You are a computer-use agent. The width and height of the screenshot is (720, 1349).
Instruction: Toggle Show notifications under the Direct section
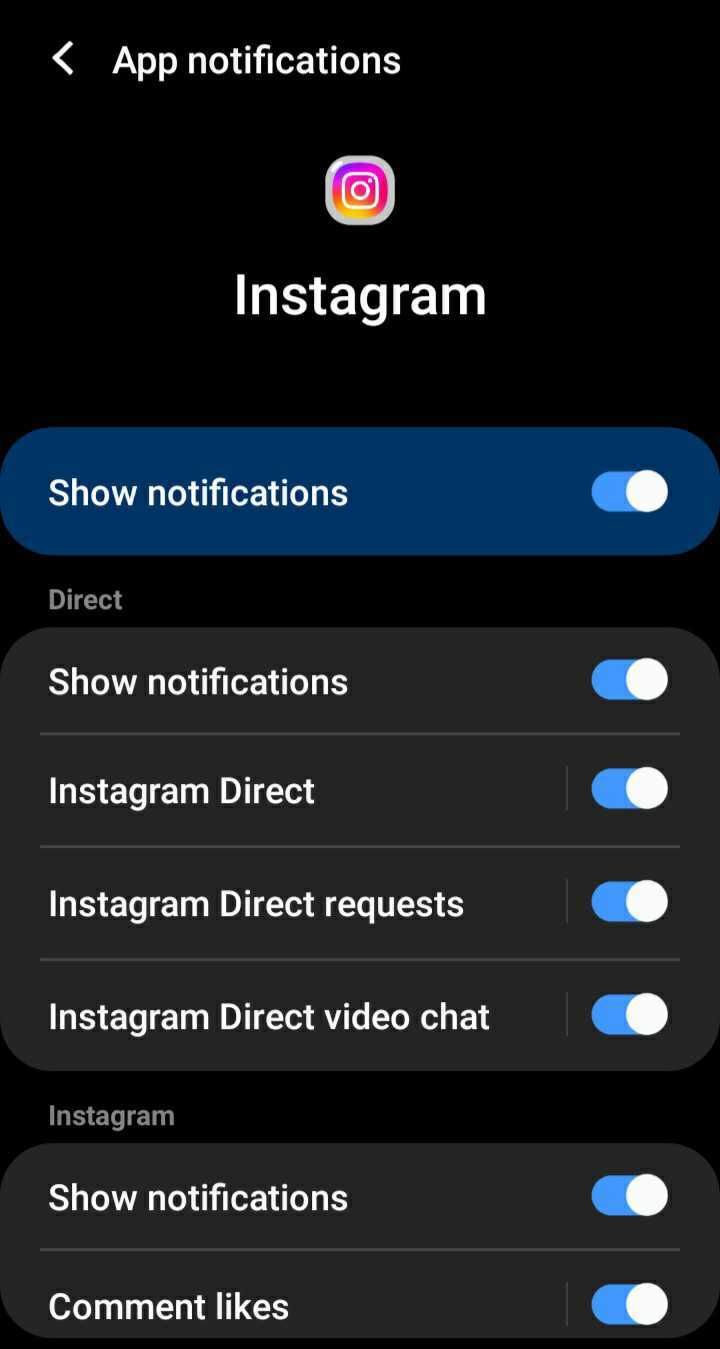click(x=629, y=680)
